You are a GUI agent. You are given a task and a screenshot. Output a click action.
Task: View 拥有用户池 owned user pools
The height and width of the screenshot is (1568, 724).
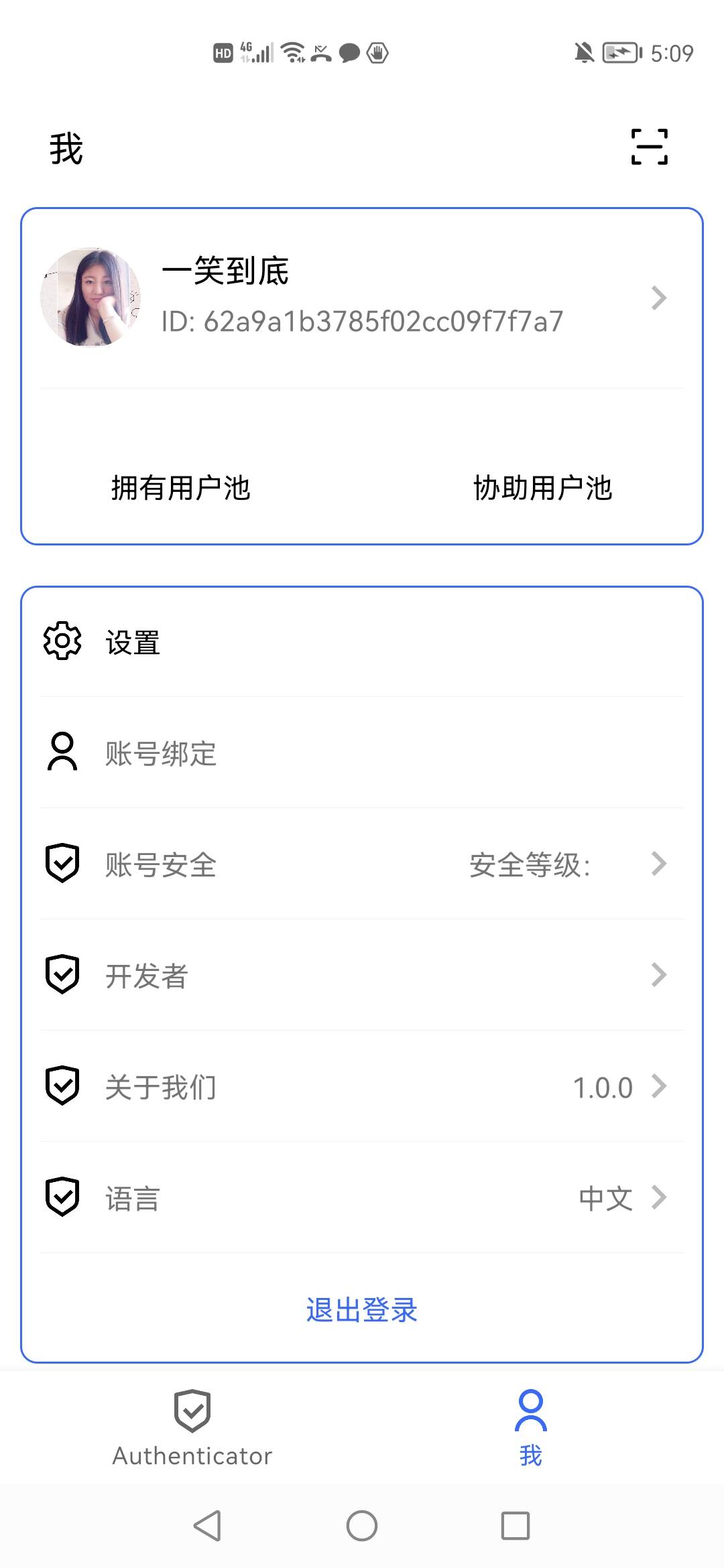coord(181,488)
